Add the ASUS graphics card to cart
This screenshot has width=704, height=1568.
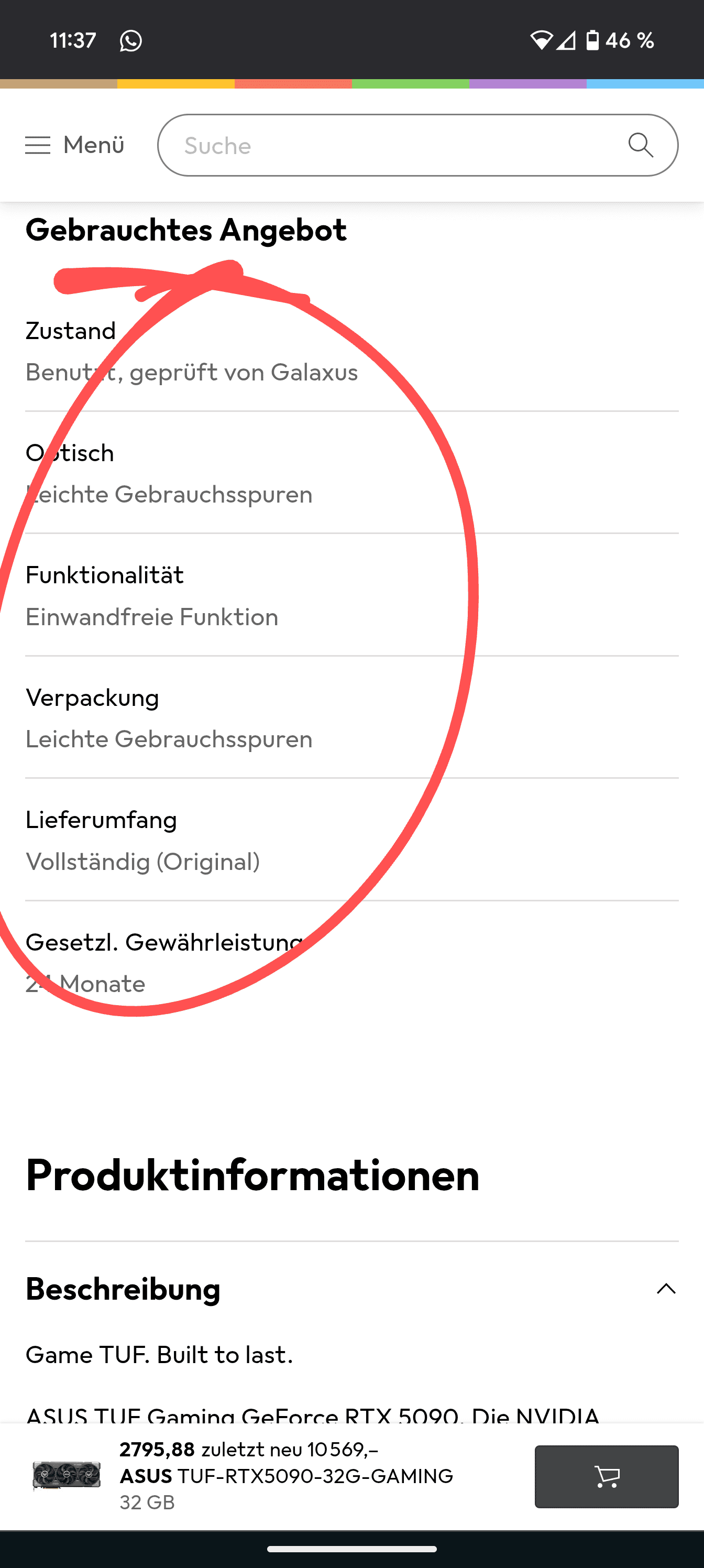[606, 1476]
